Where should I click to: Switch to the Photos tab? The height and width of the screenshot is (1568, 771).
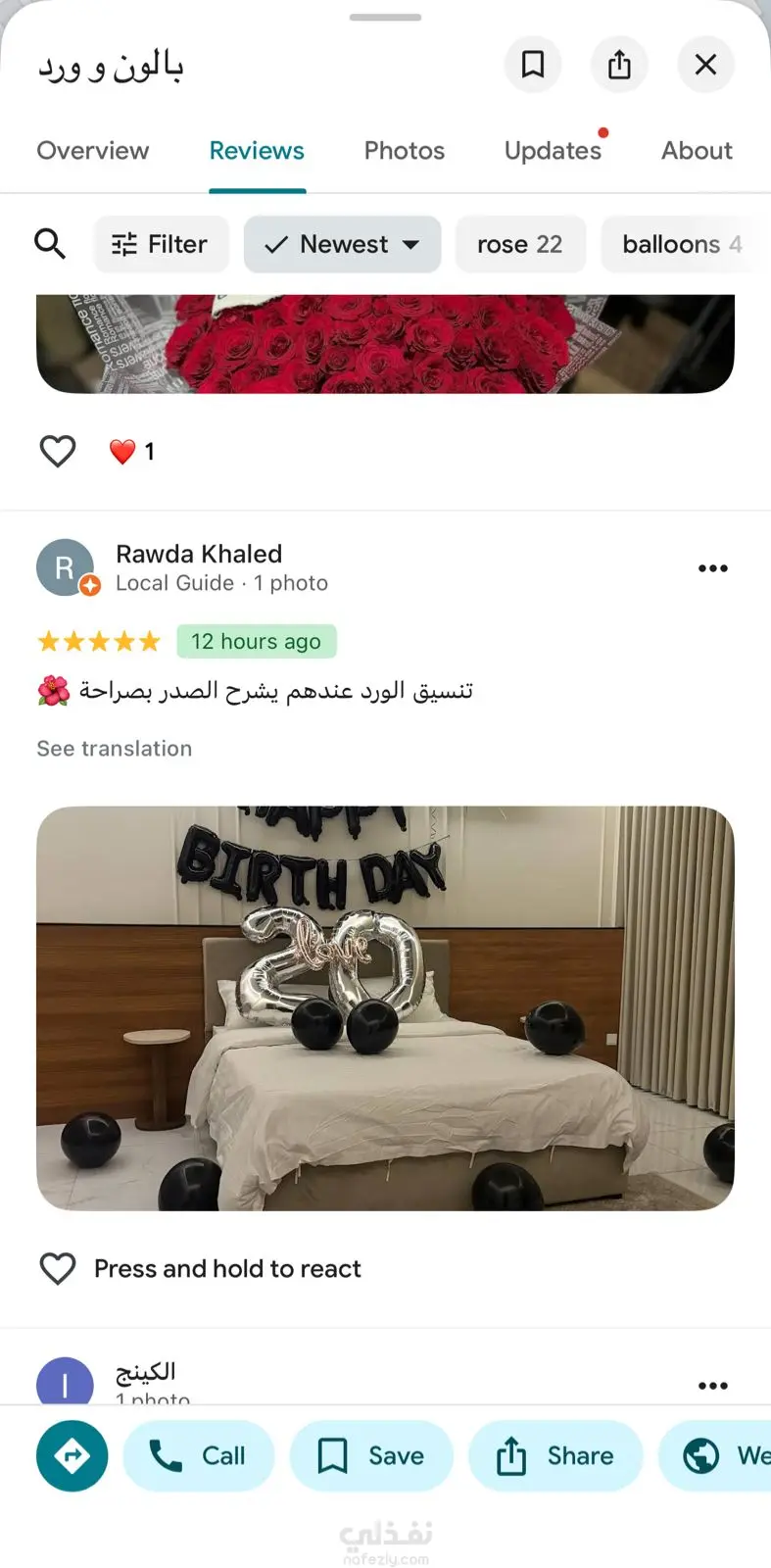[x=404, y=151]
